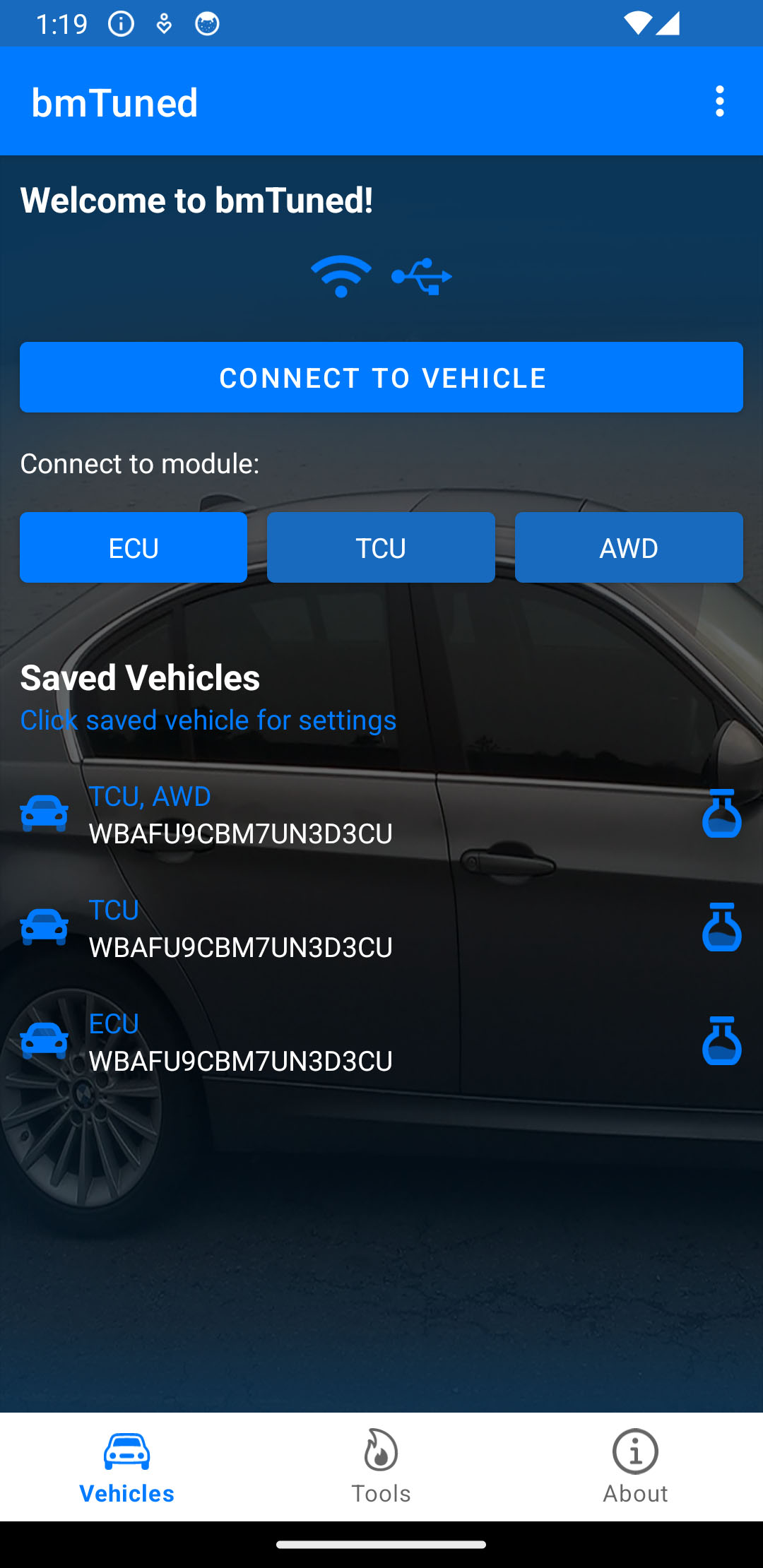
Task: Tap the Wi-Fi connection icon
Action: coord(341,276)
